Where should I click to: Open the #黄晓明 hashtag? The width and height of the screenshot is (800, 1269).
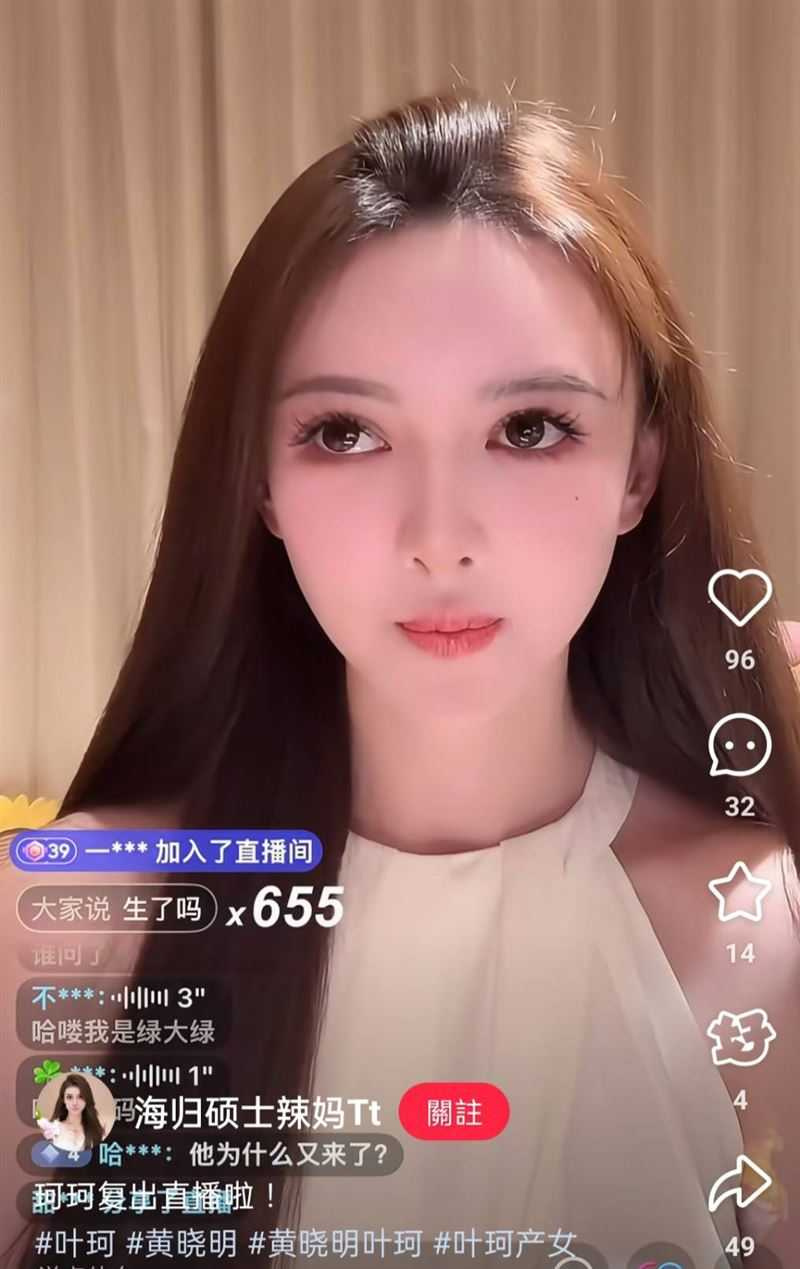click(x=182, y=1244)
